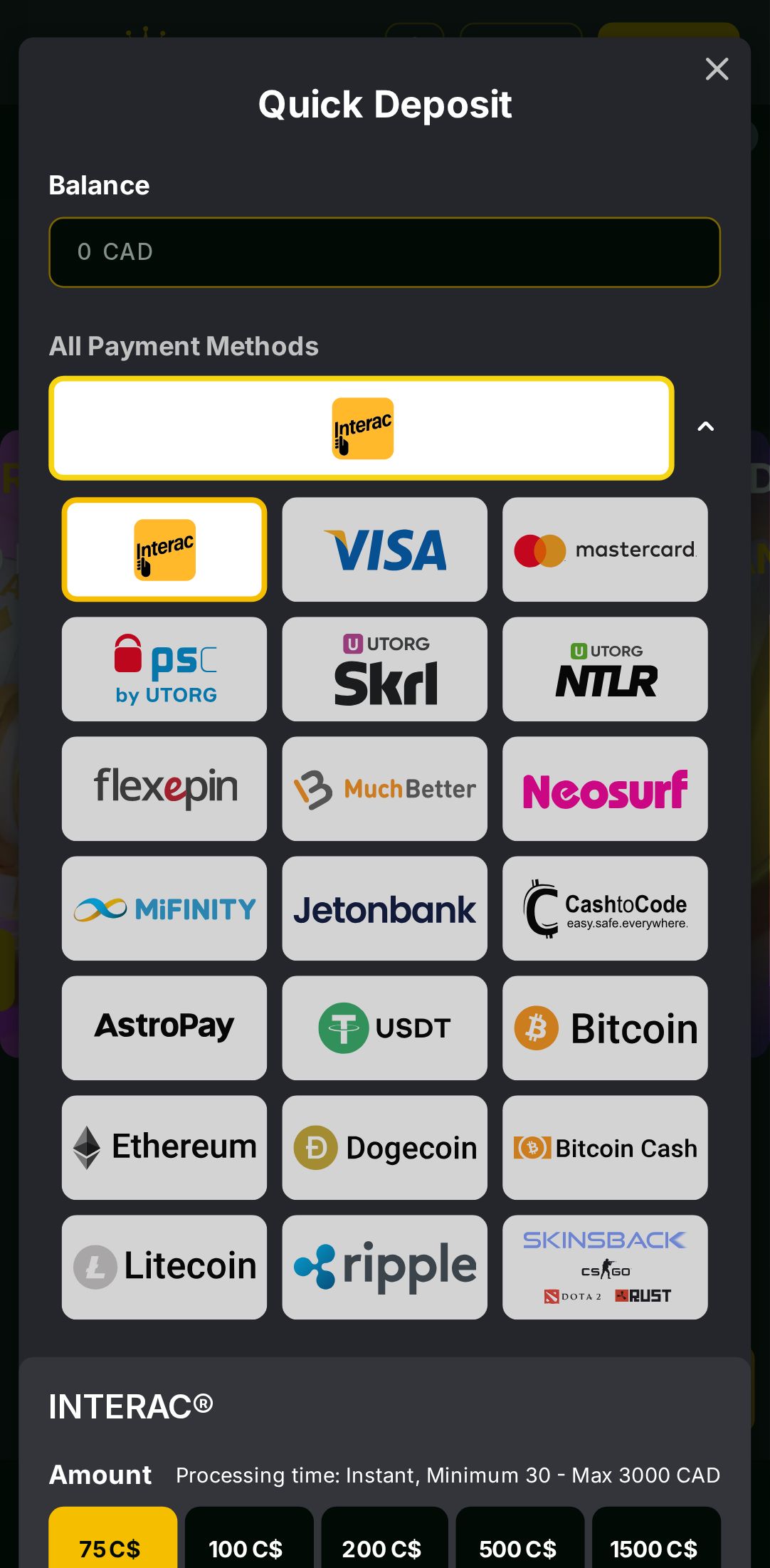Select AstroPay payment
This screenshot has width=770, height=1568.
pos(164,1028)
